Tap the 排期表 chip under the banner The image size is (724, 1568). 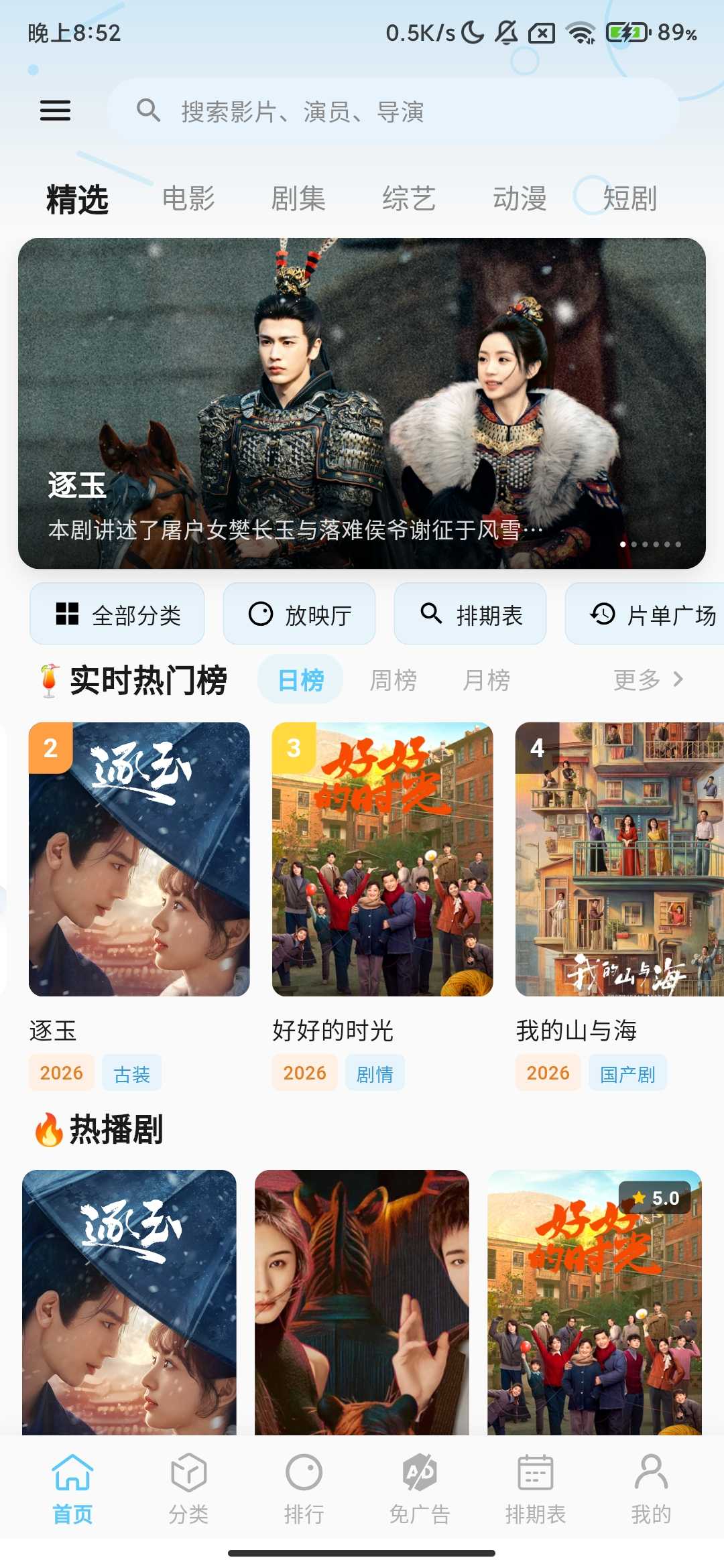[470, 614]
